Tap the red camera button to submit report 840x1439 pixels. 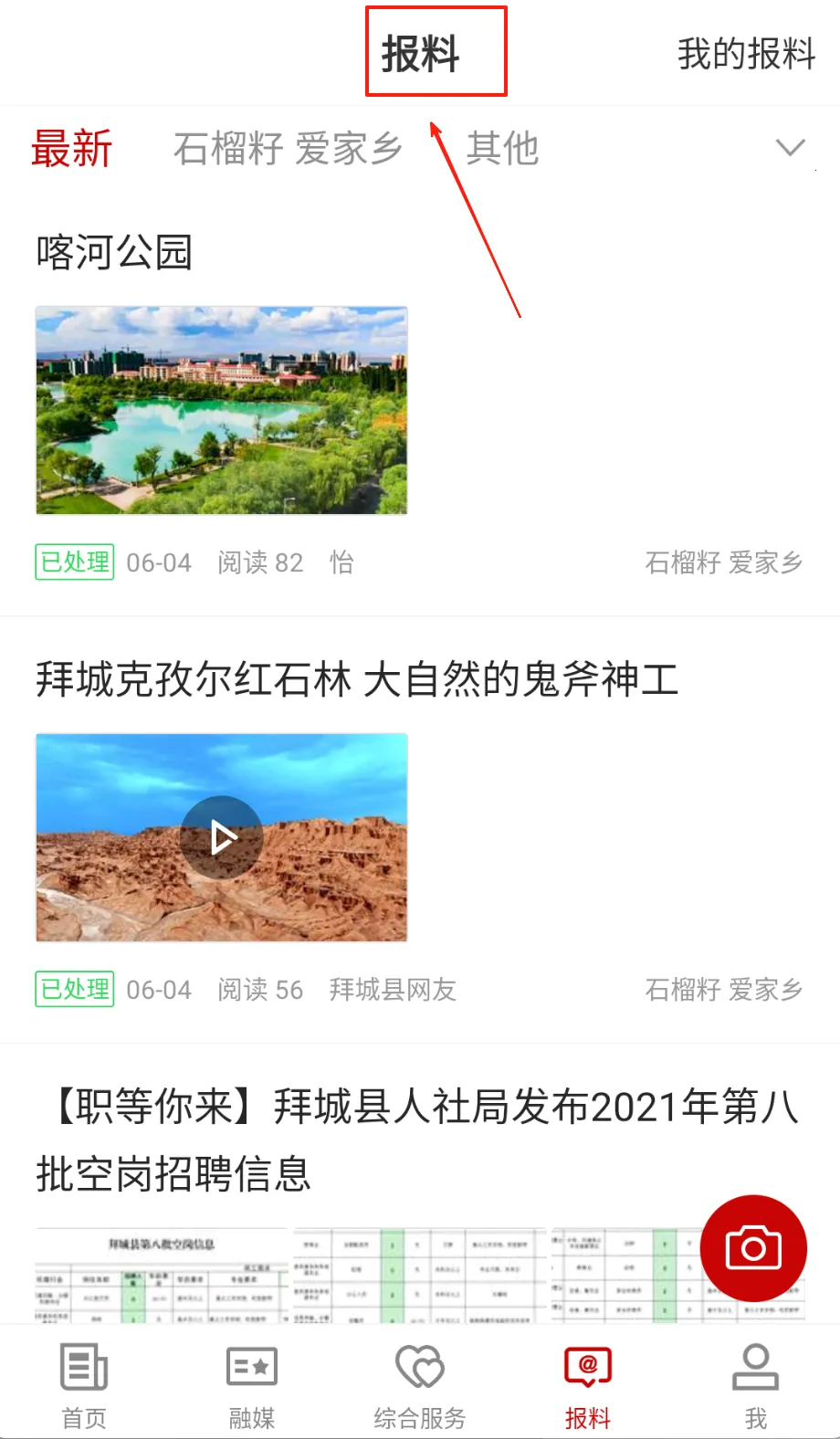(753, 1248)
